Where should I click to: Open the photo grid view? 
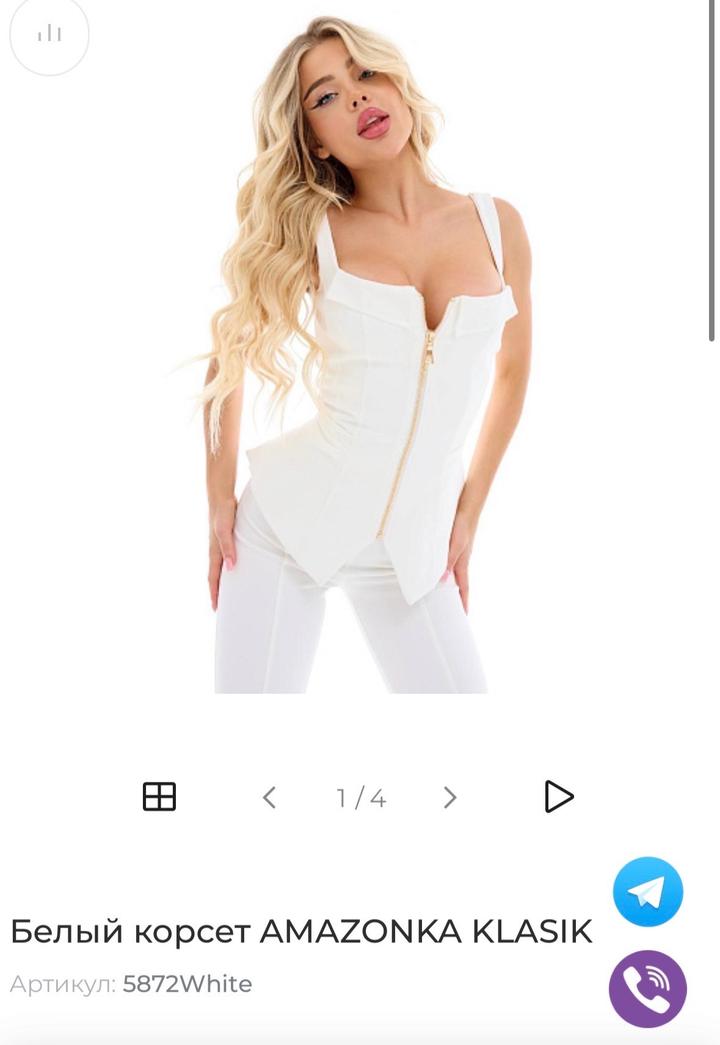click(160, 797)
